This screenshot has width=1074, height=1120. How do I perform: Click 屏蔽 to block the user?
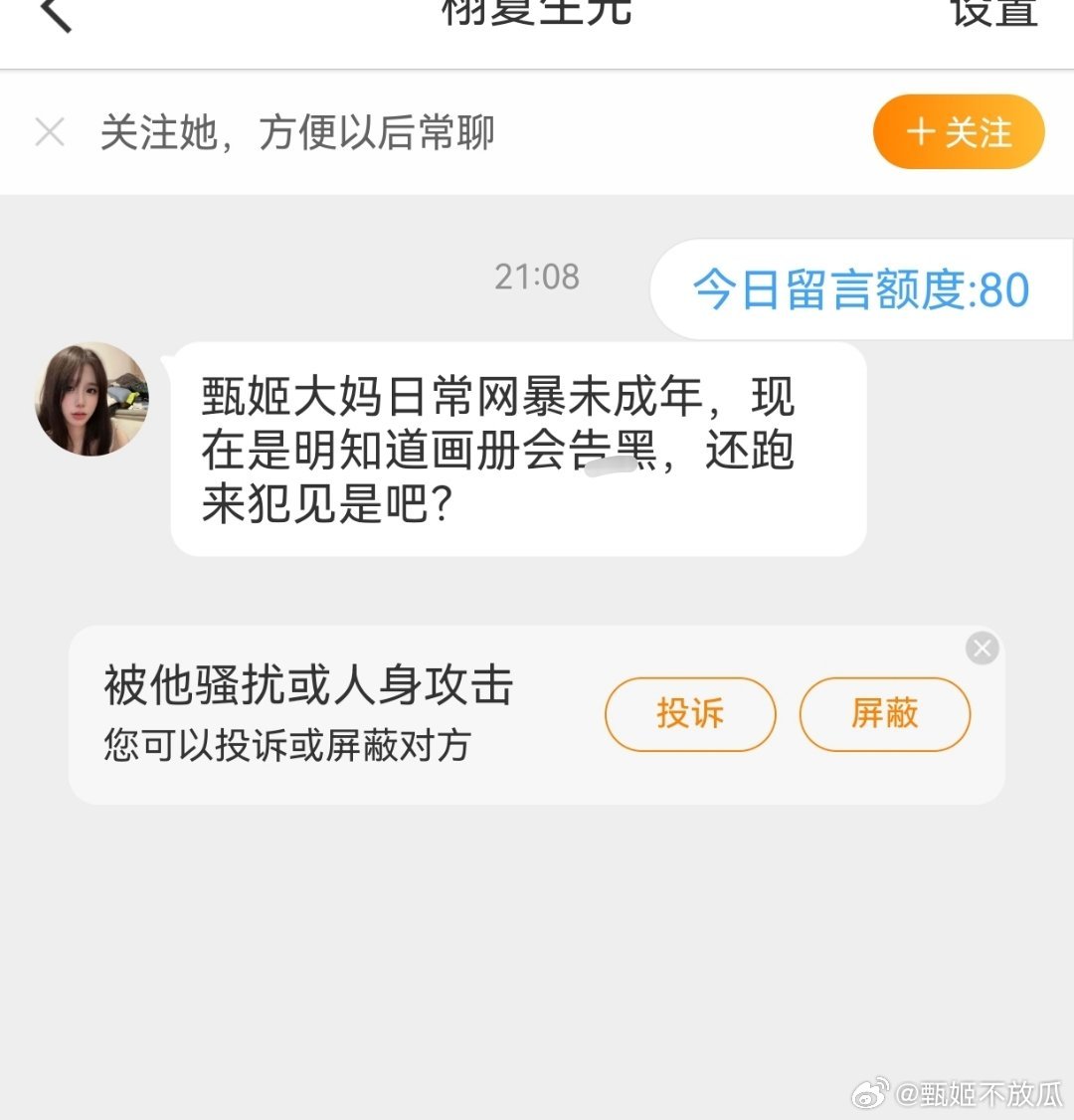(x=884, y=713)
